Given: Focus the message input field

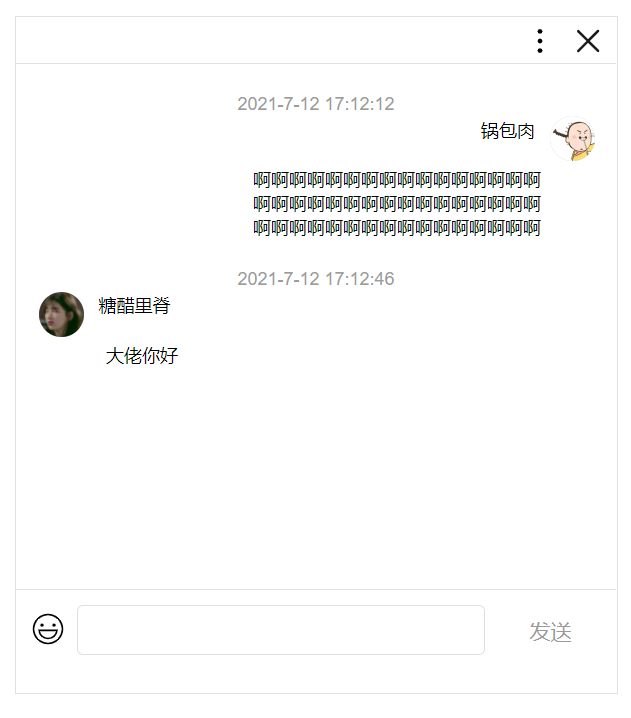Looking at the screenshot, I should (280, 630).
